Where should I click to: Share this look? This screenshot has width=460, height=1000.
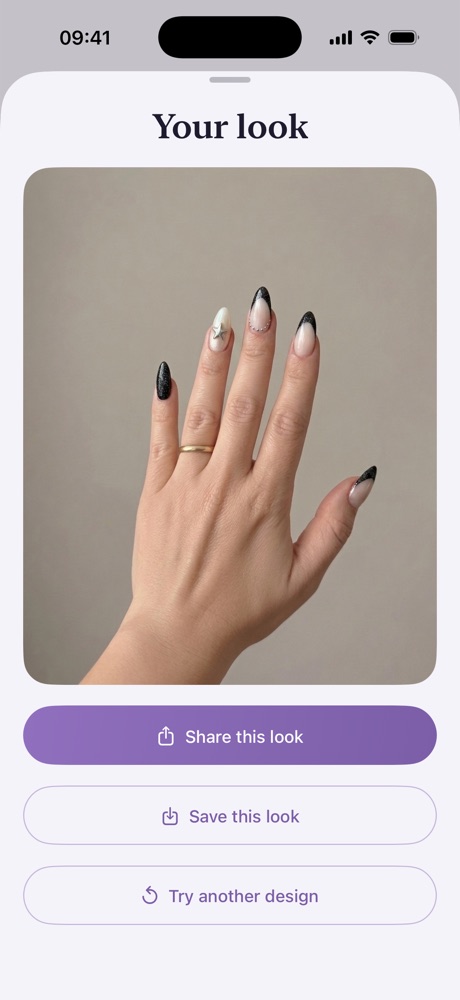(x=230, y=735)
